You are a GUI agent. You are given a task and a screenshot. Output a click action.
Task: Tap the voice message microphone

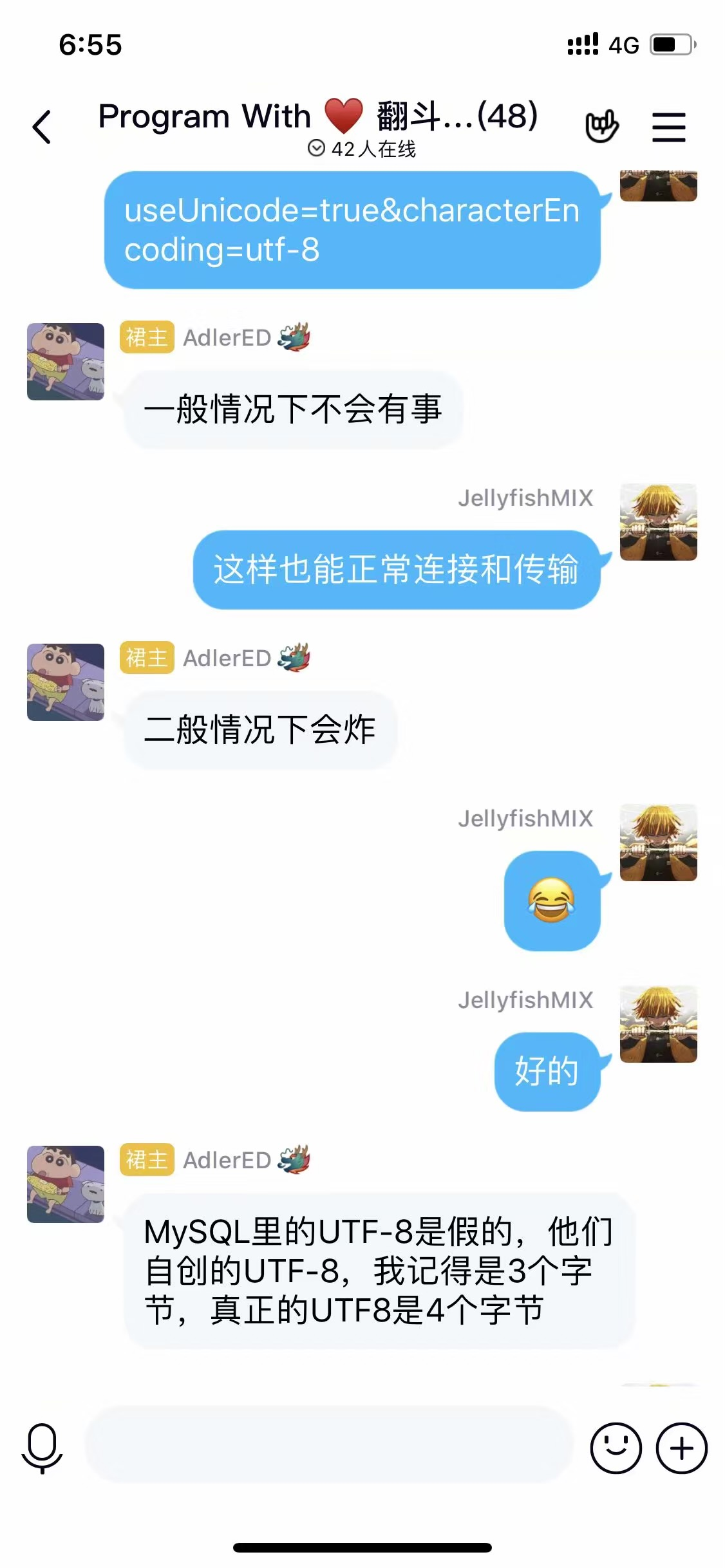click(42, 1447)
